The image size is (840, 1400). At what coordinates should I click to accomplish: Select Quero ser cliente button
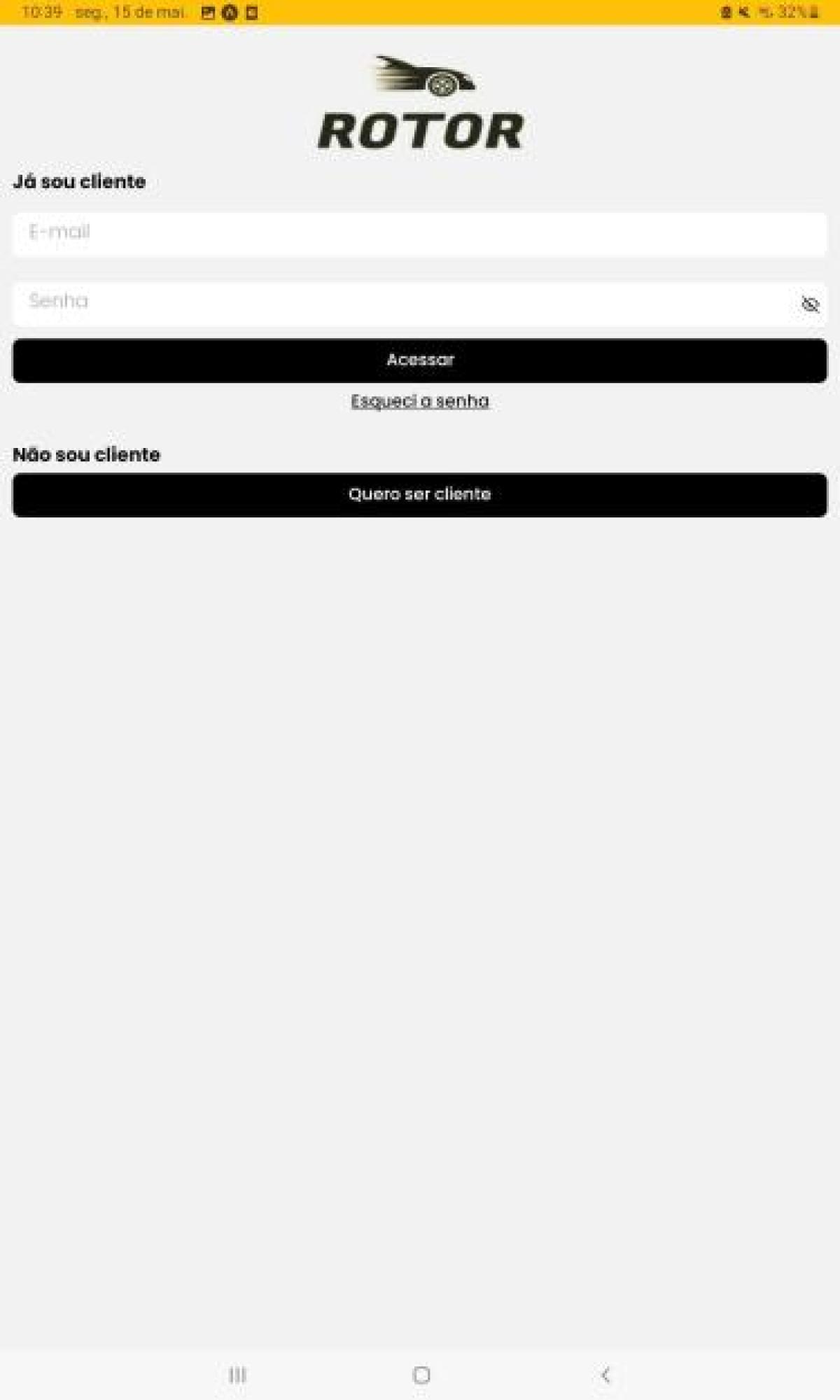419,495
